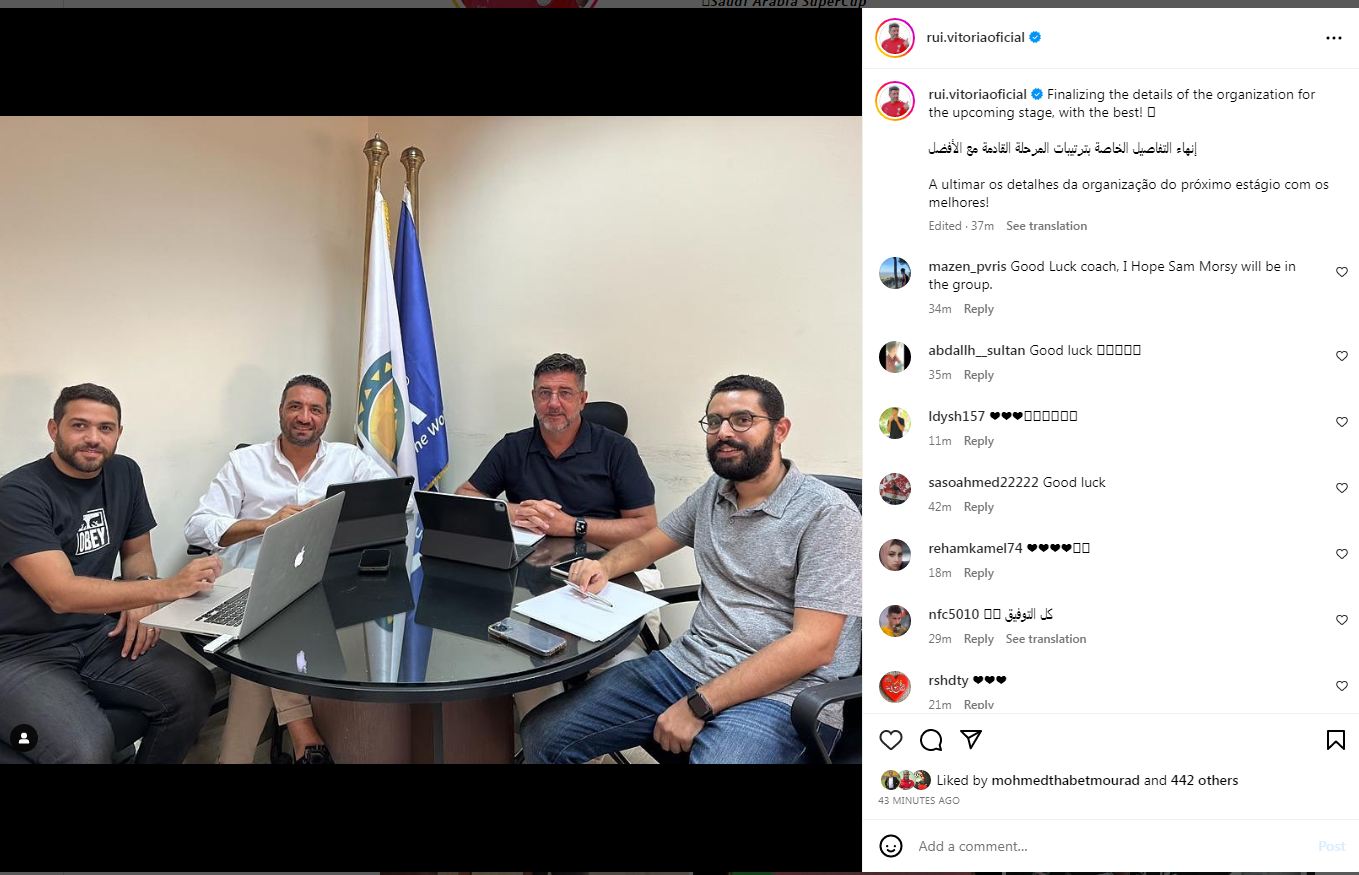Share this post via paper plane icon
1359x875 pixels.
pyautogui.click(x=971, y=740)
